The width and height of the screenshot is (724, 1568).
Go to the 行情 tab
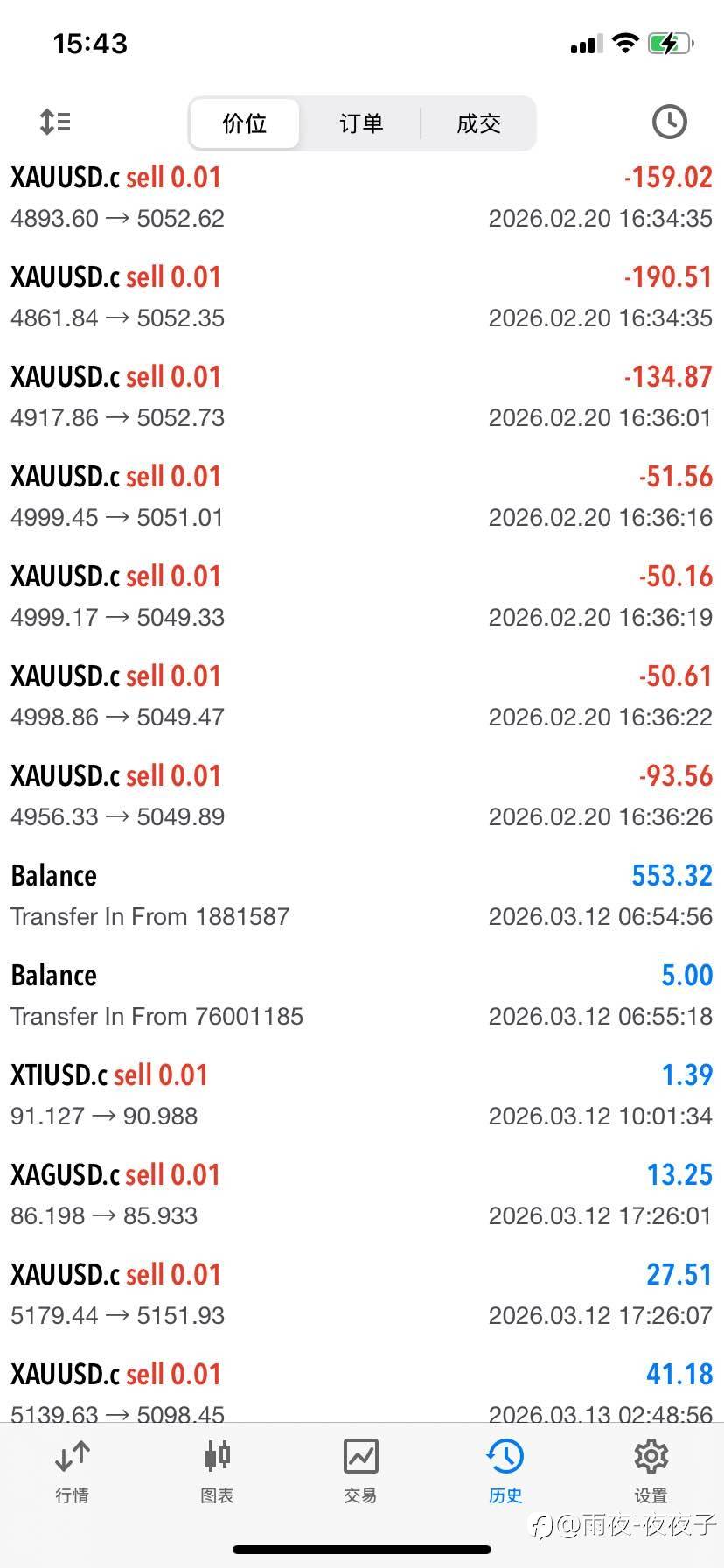pos(72,1472)
